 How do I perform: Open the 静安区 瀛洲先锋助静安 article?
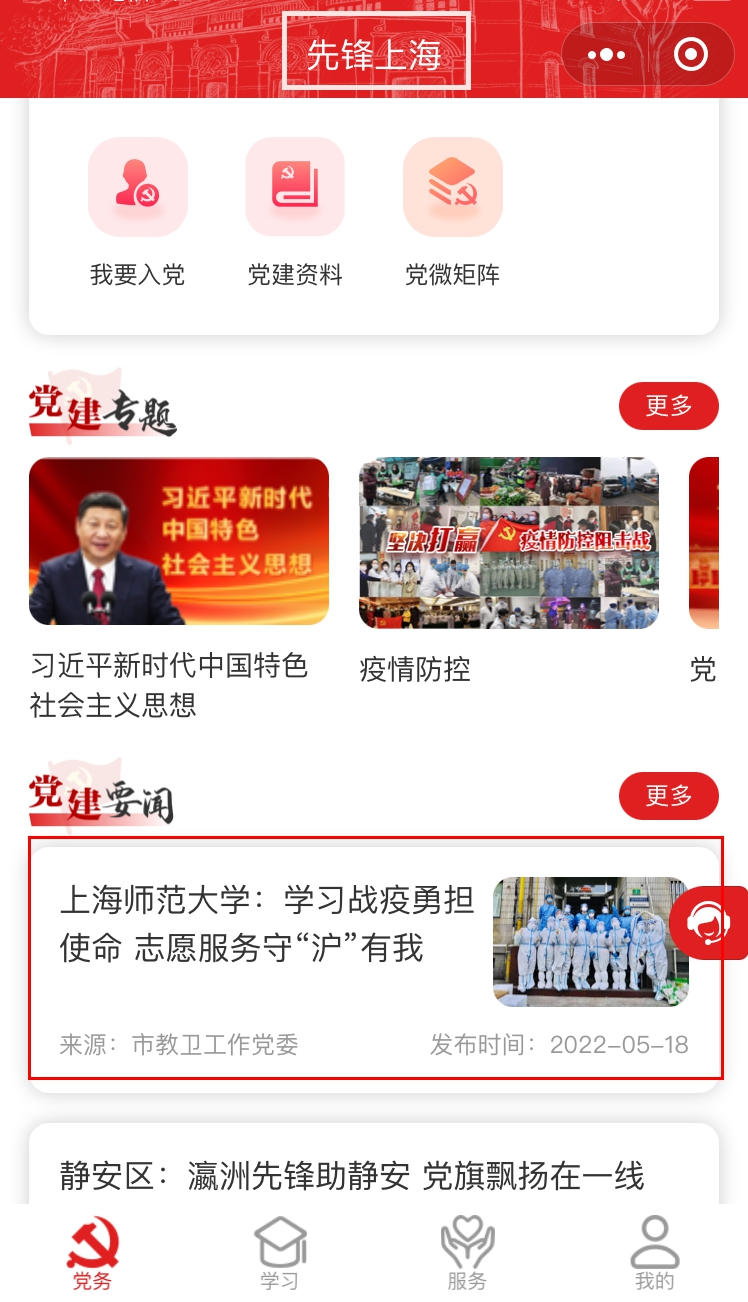[x=352, y=1176]
